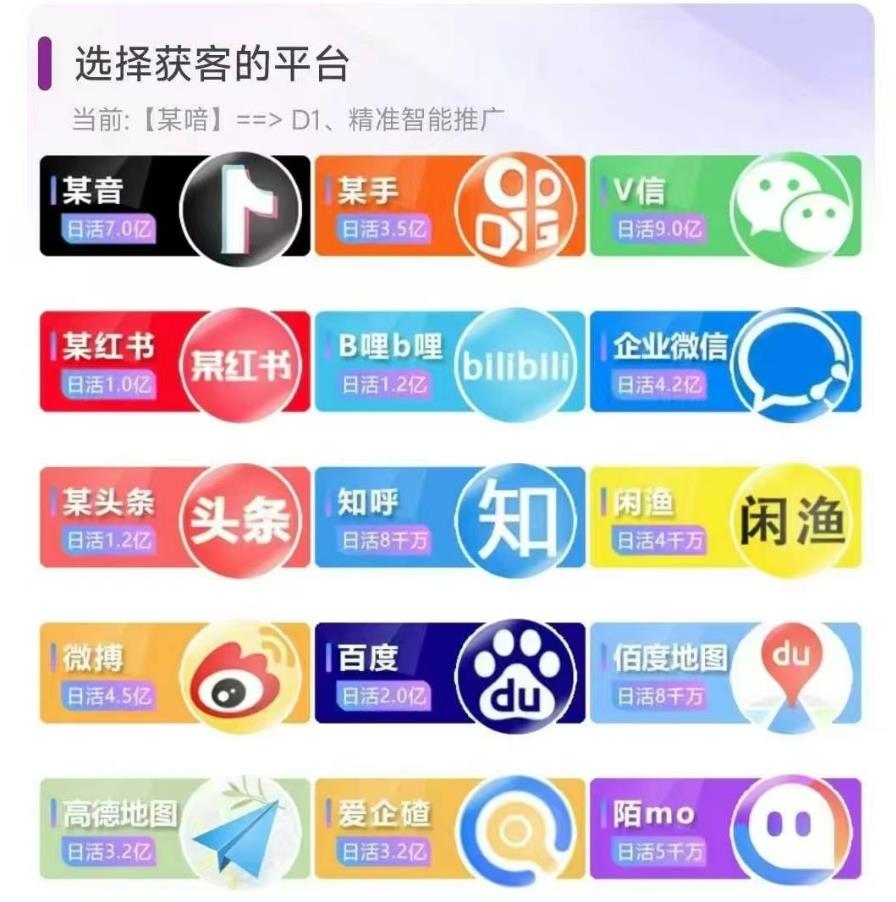The width and height of the screenshot is (896, 902).
Task: Pick the 微搏 platform card
Action: (174, 673)
